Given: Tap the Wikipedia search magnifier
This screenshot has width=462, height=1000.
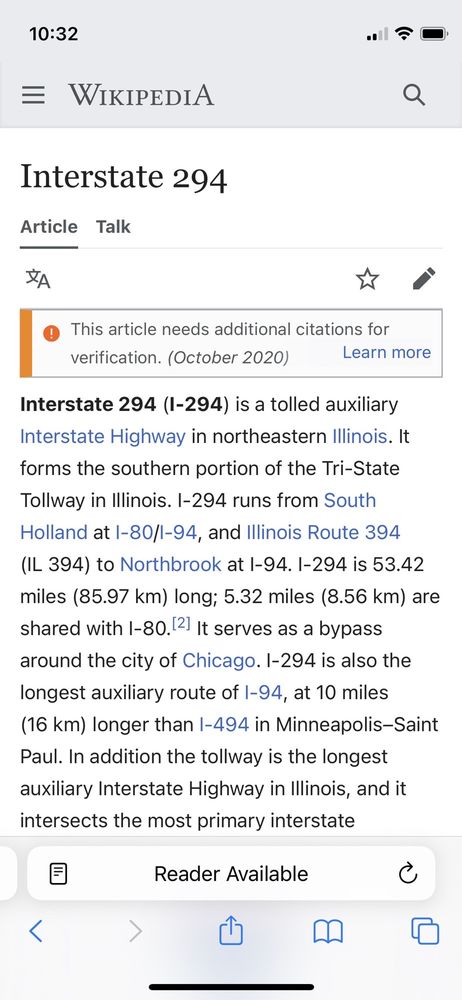Looking at the screenshot, I should 414,96.
